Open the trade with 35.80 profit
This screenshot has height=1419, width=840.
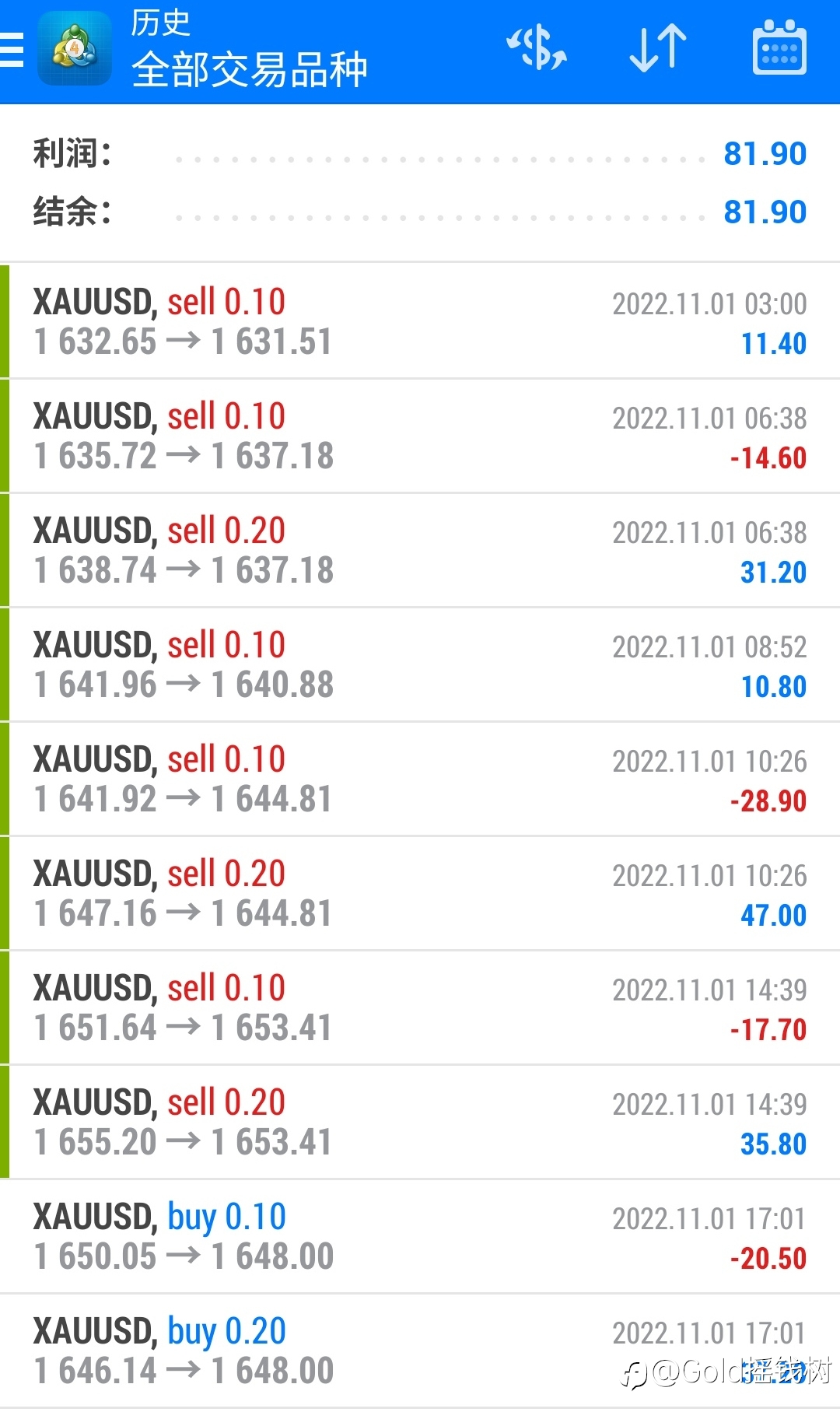pos(420,1122)
